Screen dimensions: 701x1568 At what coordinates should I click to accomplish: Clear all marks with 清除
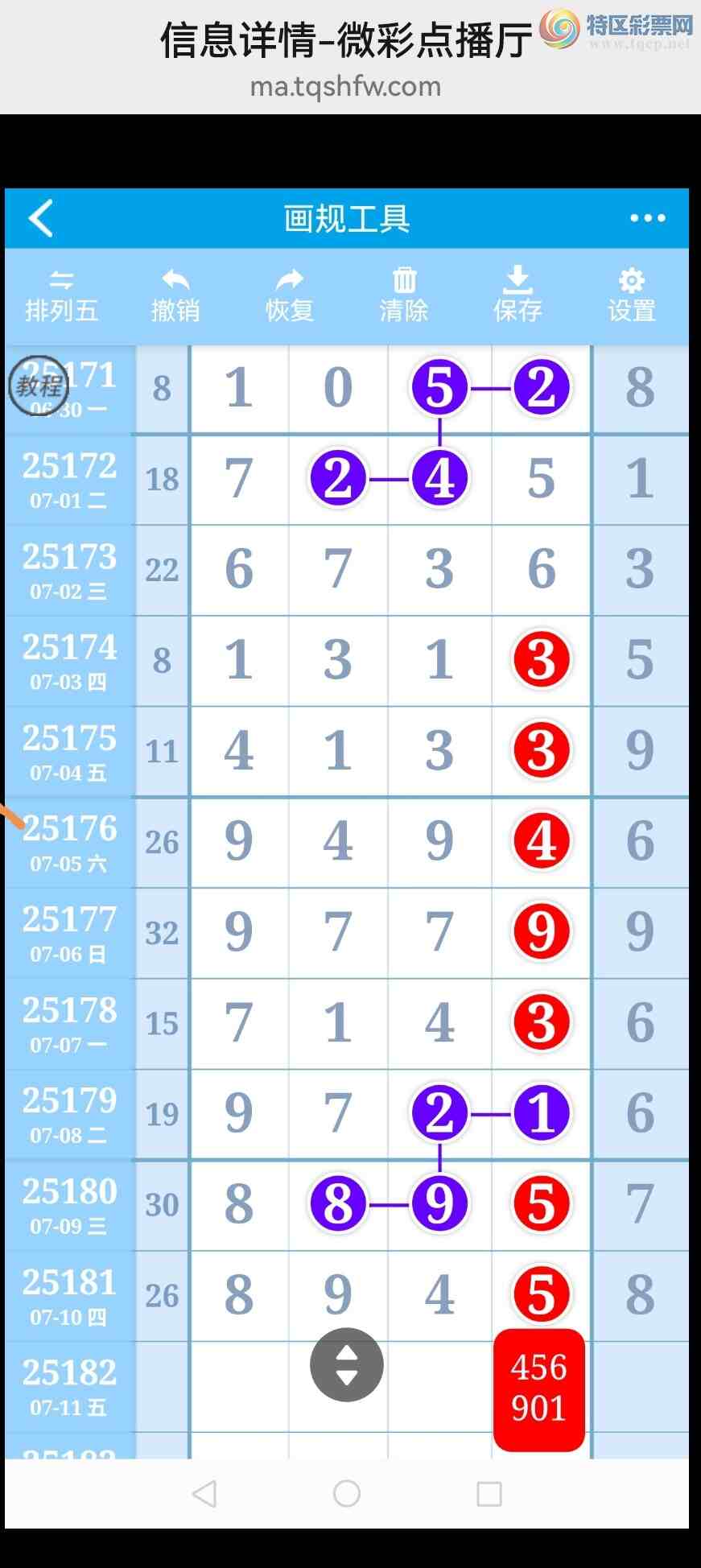[x=404, y=297]
